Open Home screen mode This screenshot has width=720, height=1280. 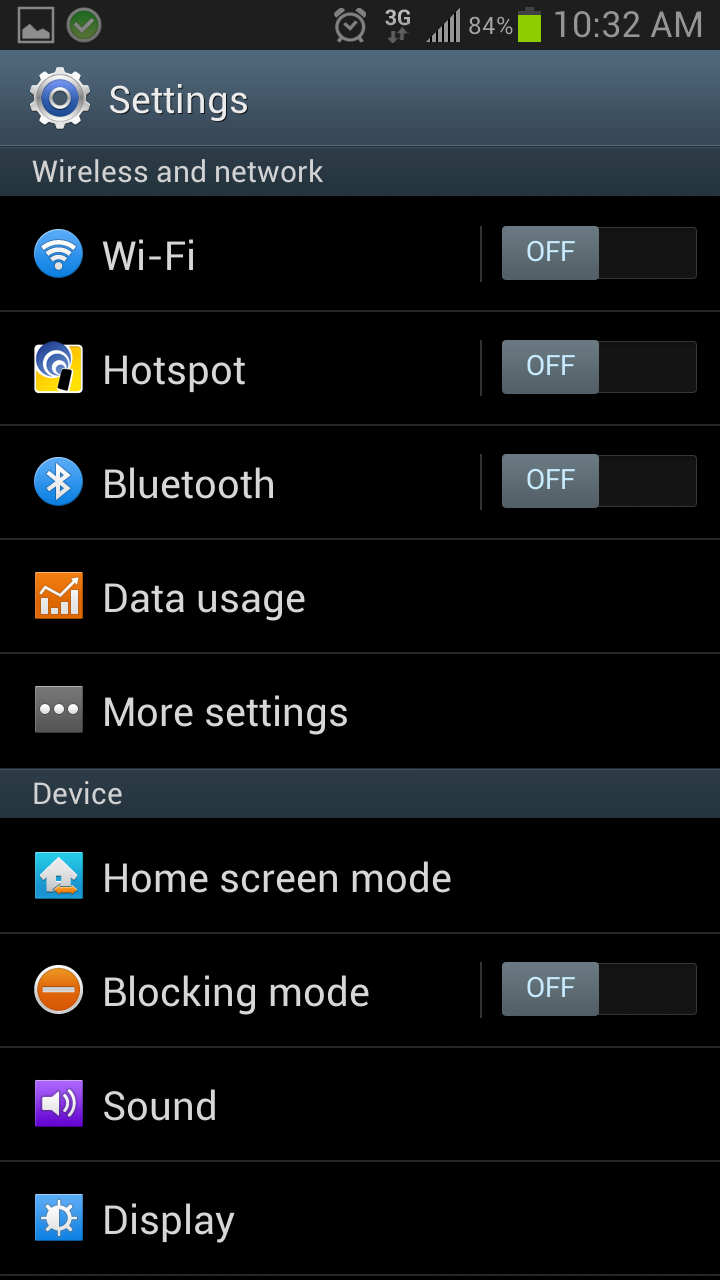(x=360, y=876)
